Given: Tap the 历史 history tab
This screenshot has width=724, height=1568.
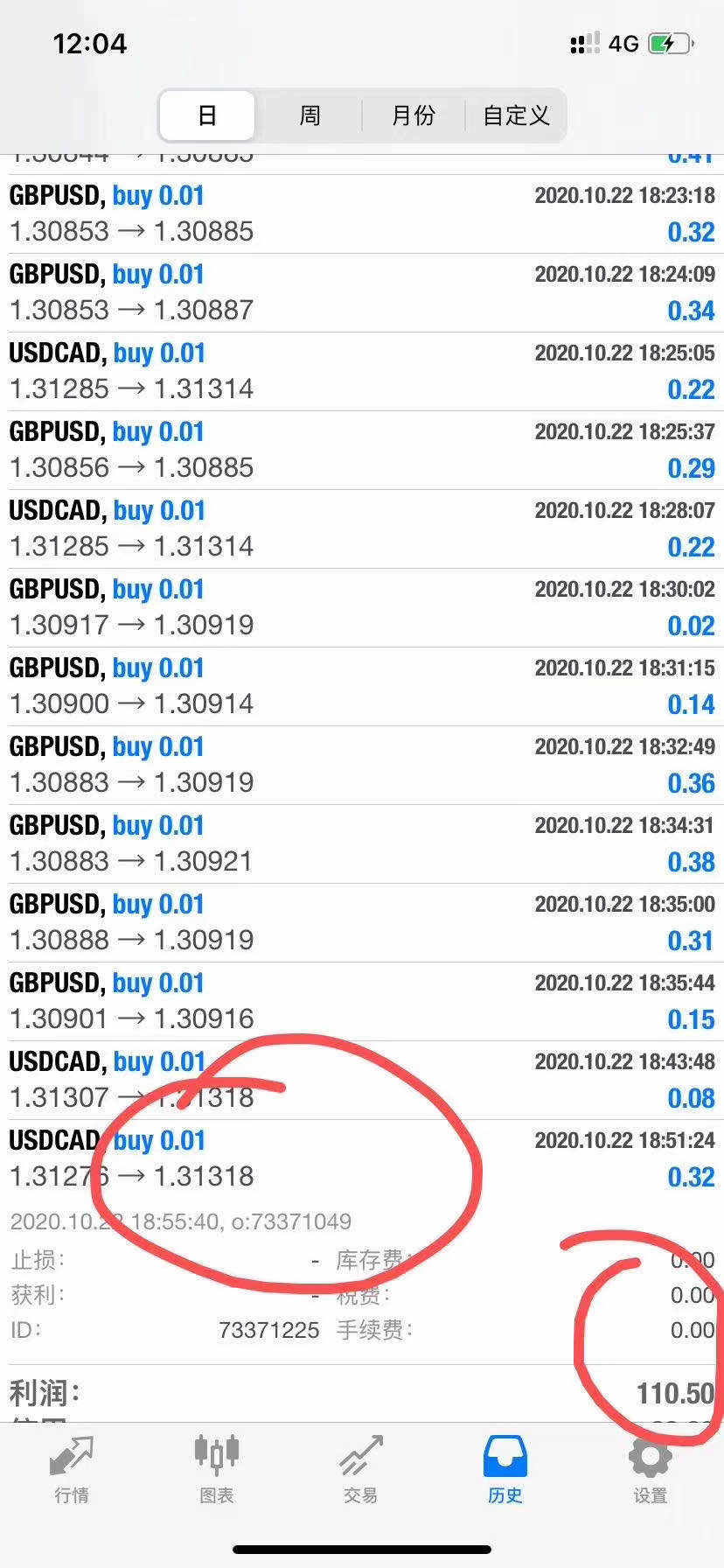Looking at the screenshot, I should tap(505, 1470).
